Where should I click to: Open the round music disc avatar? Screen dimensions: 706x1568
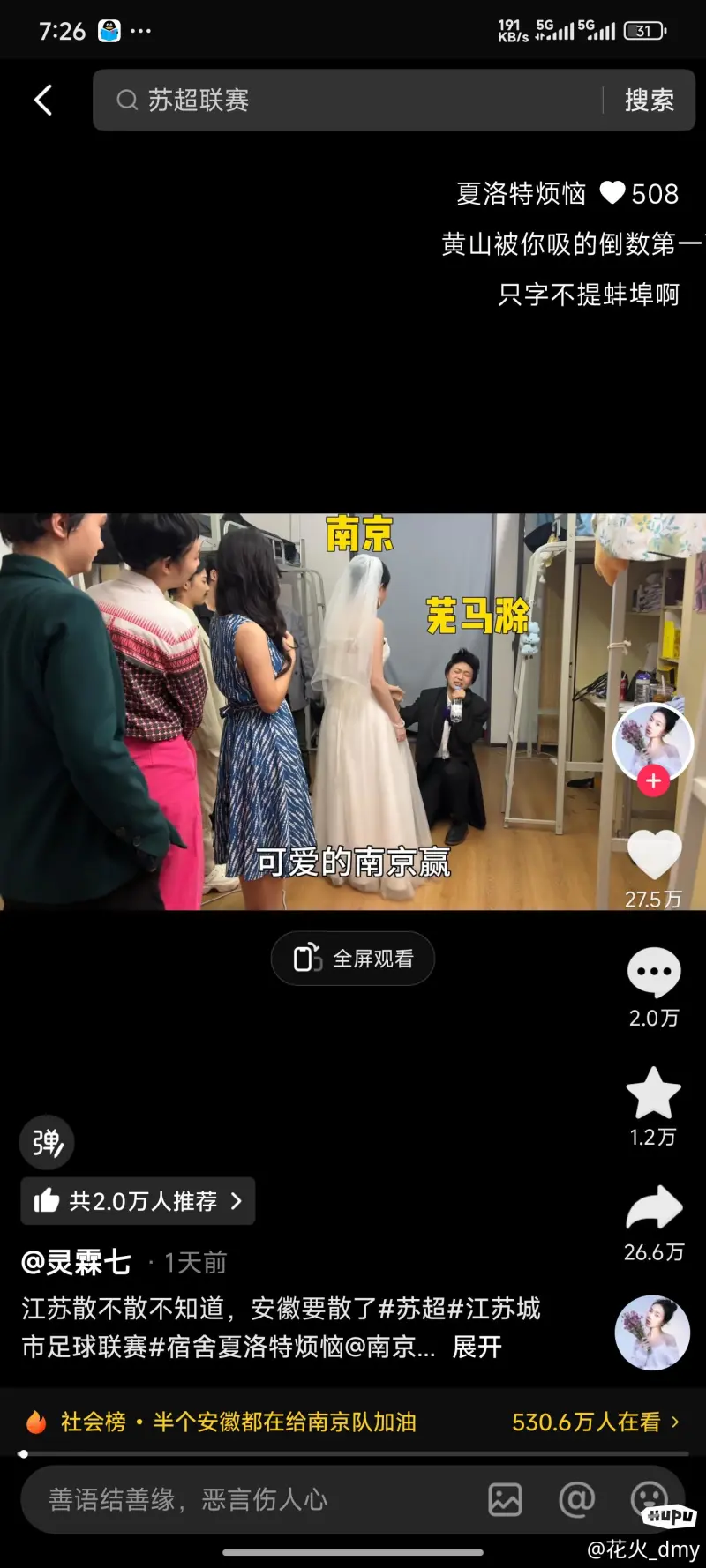(652, 1333)
